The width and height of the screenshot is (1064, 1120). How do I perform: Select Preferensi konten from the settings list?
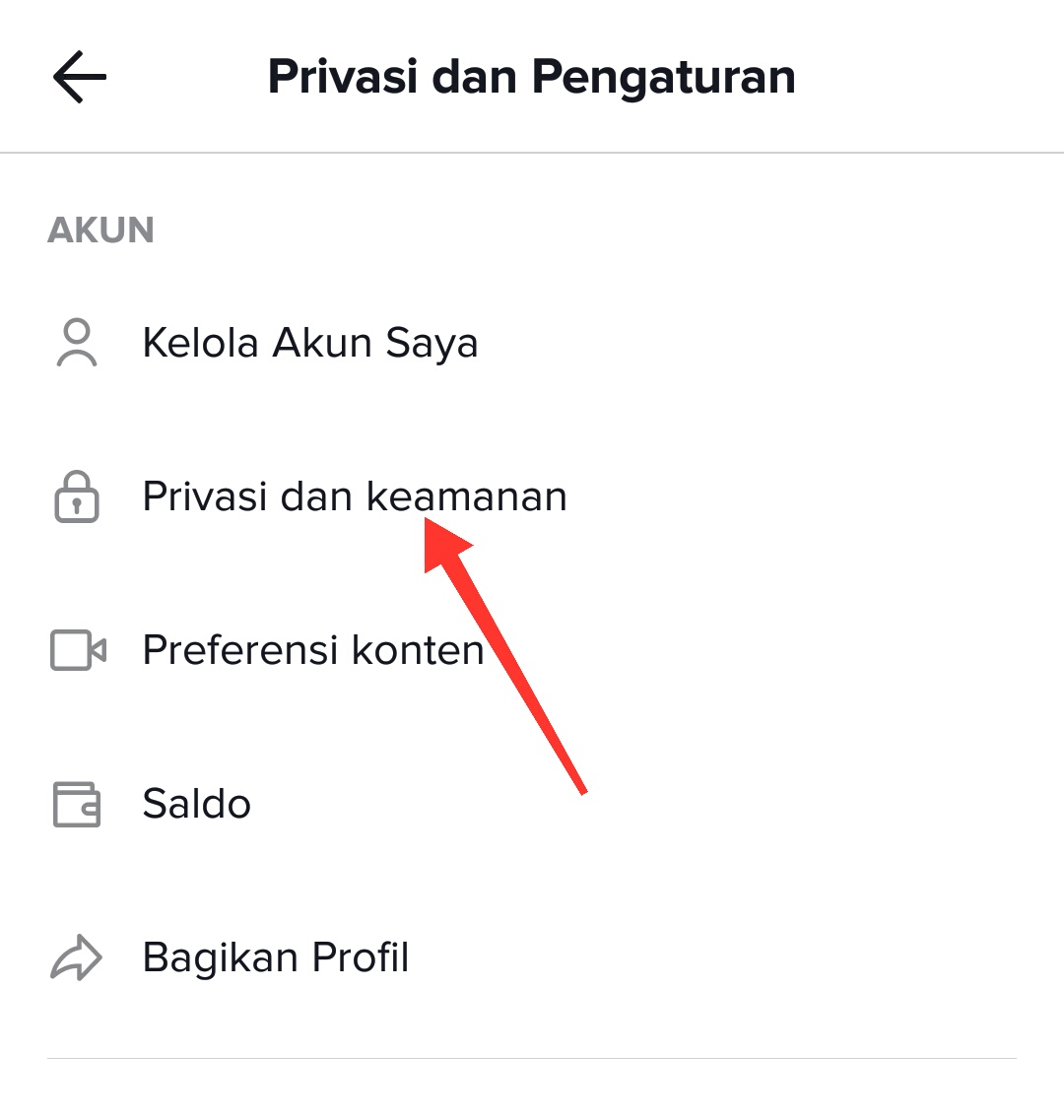coord(312,649)
